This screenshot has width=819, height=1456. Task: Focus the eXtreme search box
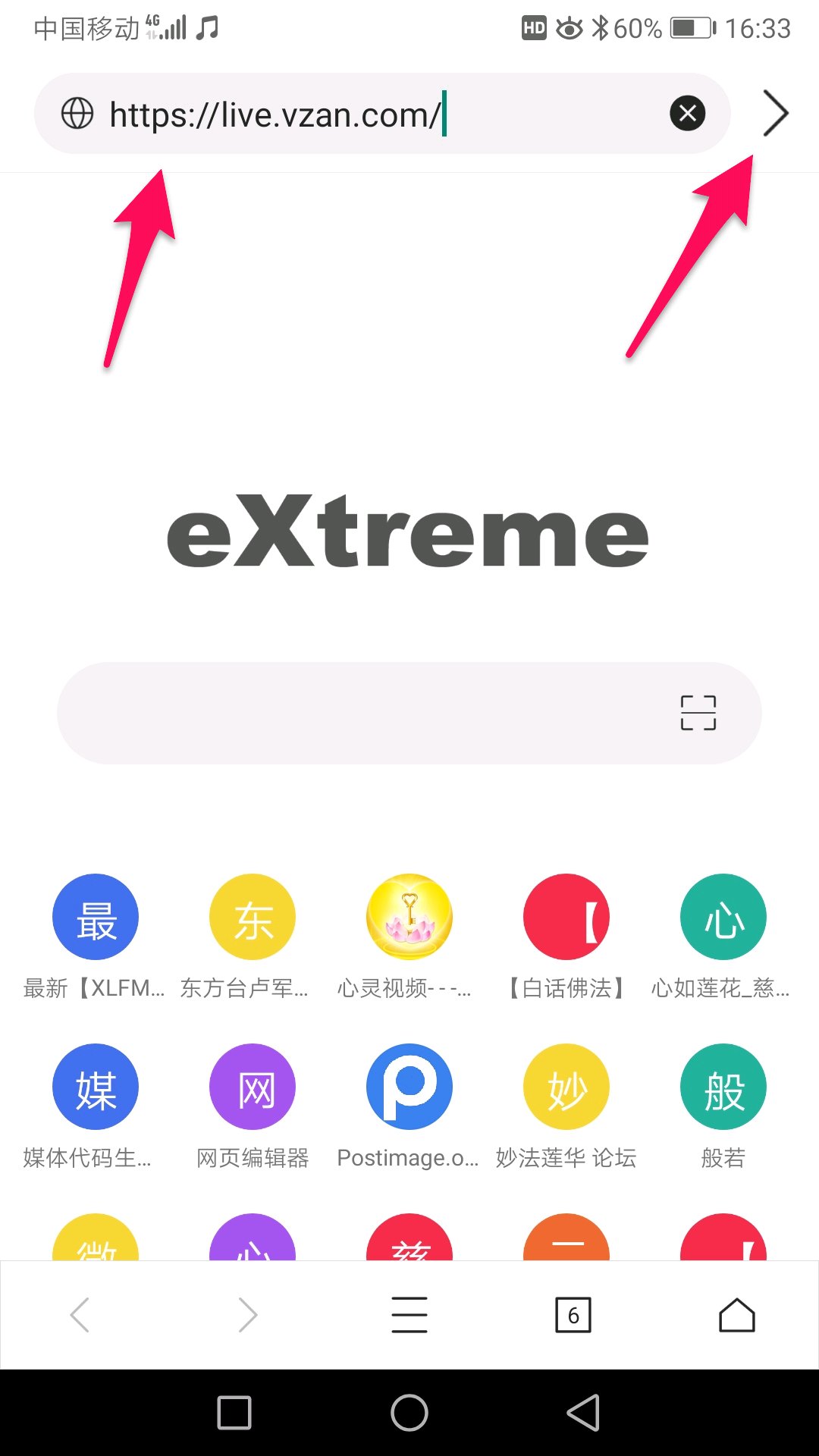point(364,713)
